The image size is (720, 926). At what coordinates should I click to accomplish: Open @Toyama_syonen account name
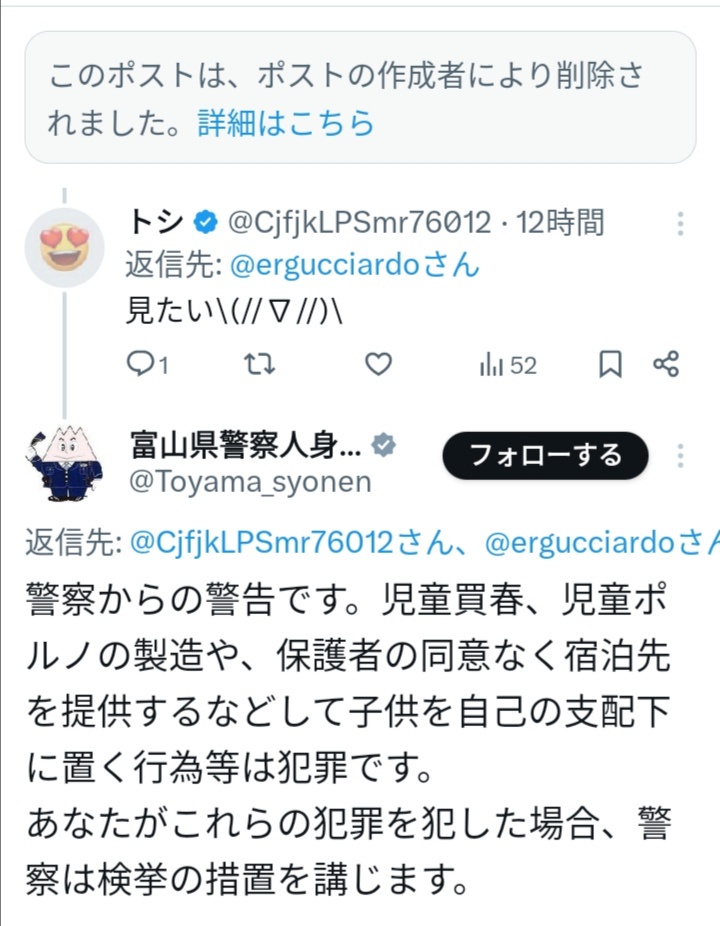(x=251, y=482)
